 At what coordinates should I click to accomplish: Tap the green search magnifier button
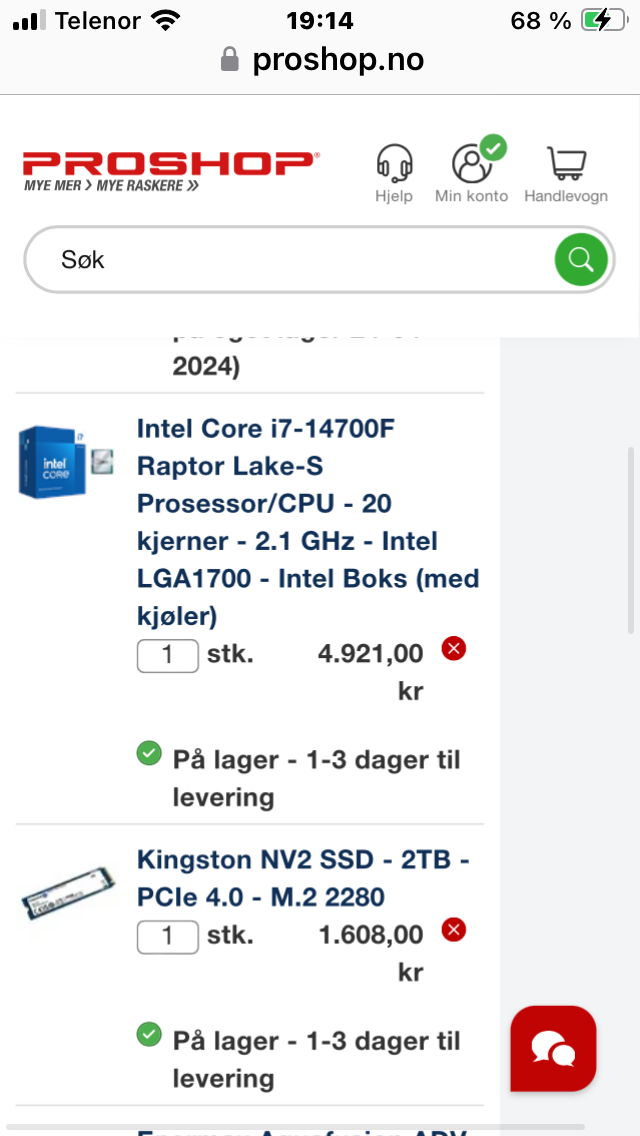[x=581, y=259]
